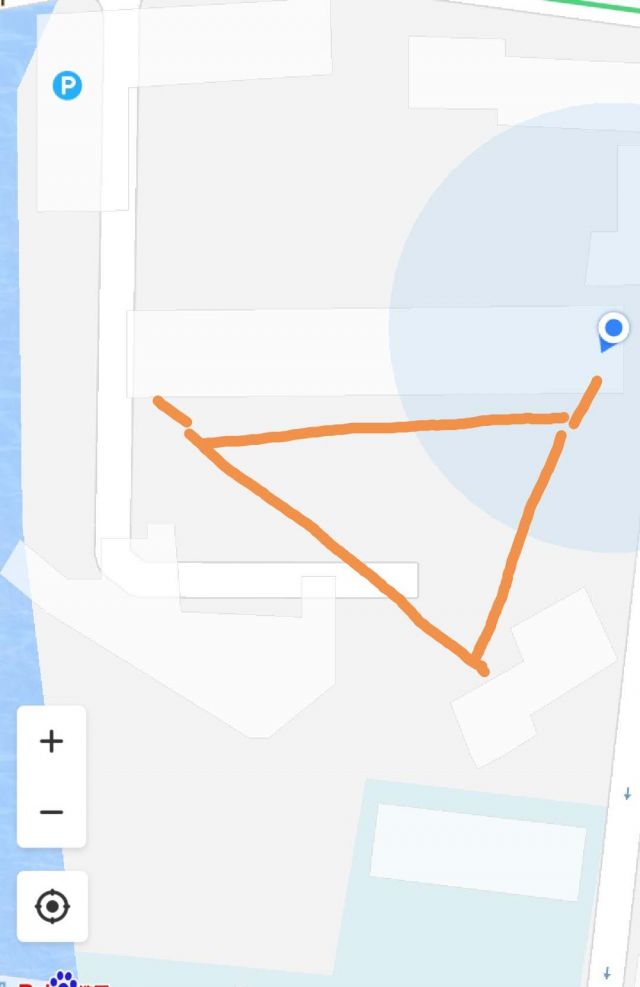Recenter map on my location
The image size is (640, 987).
tap(52, 907)
